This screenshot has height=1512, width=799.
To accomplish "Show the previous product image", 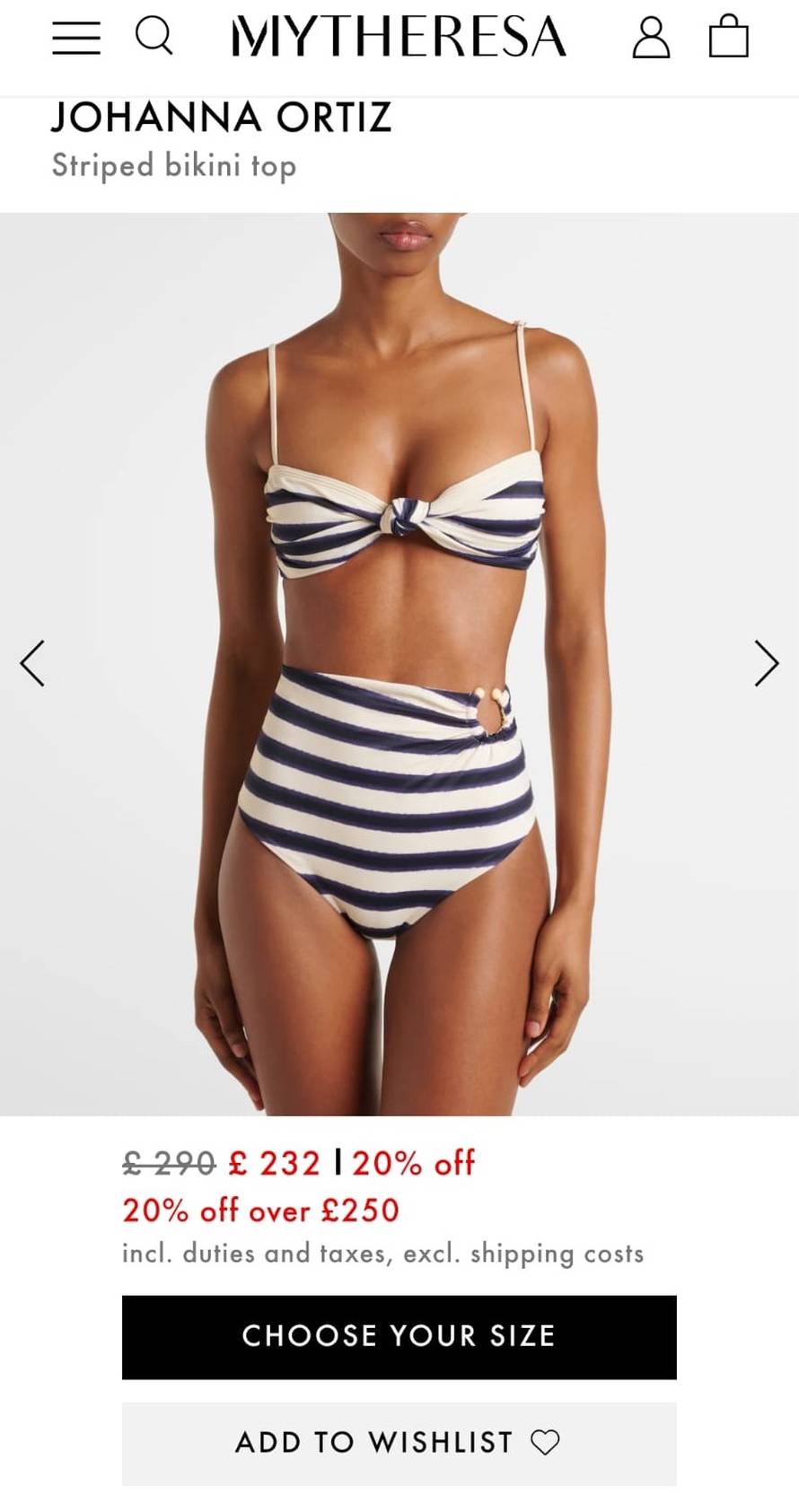I will click(x=33, y=663).
